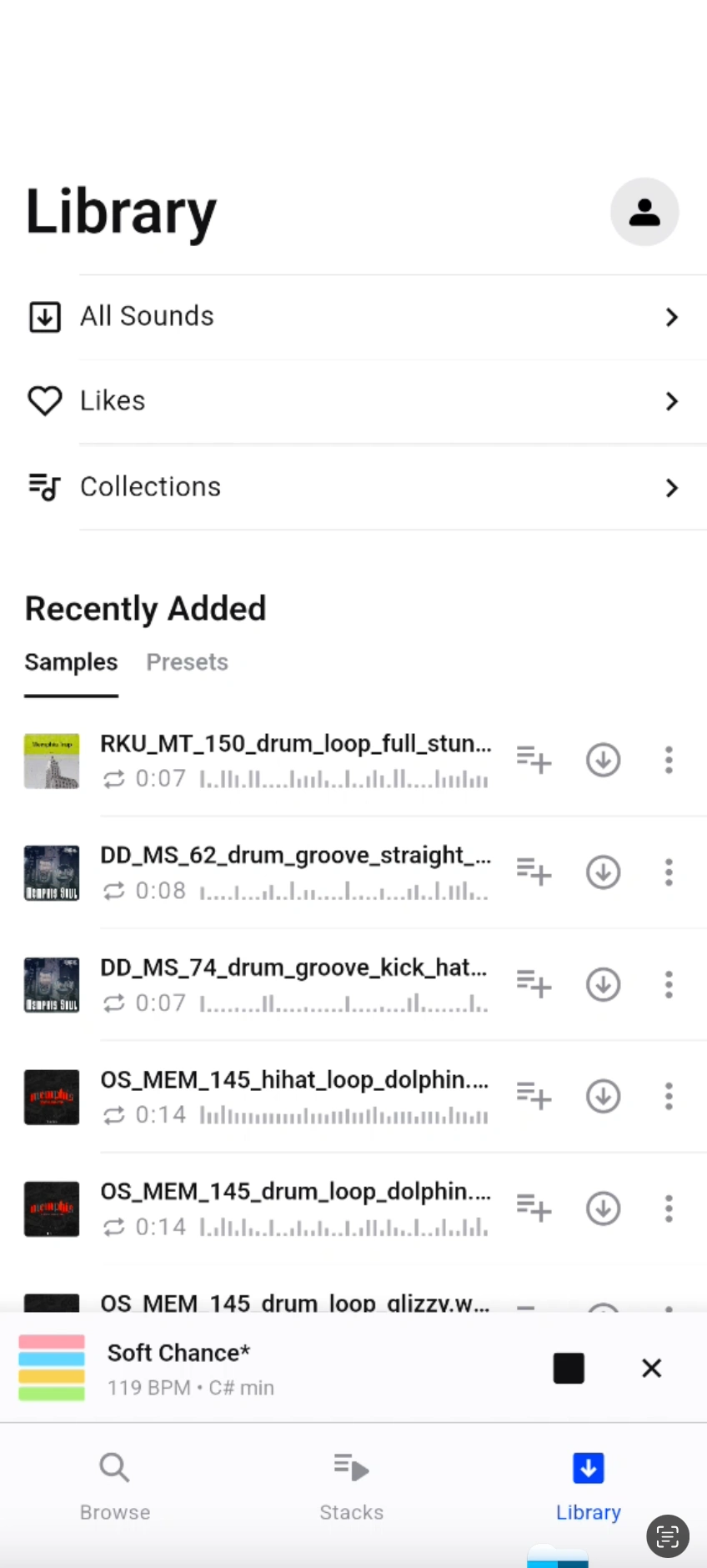The height and width of the screenshot is (1568, 707).
Task: Download the DD_MS_62_drum_groove sample
Action: (x=603, y=872)
